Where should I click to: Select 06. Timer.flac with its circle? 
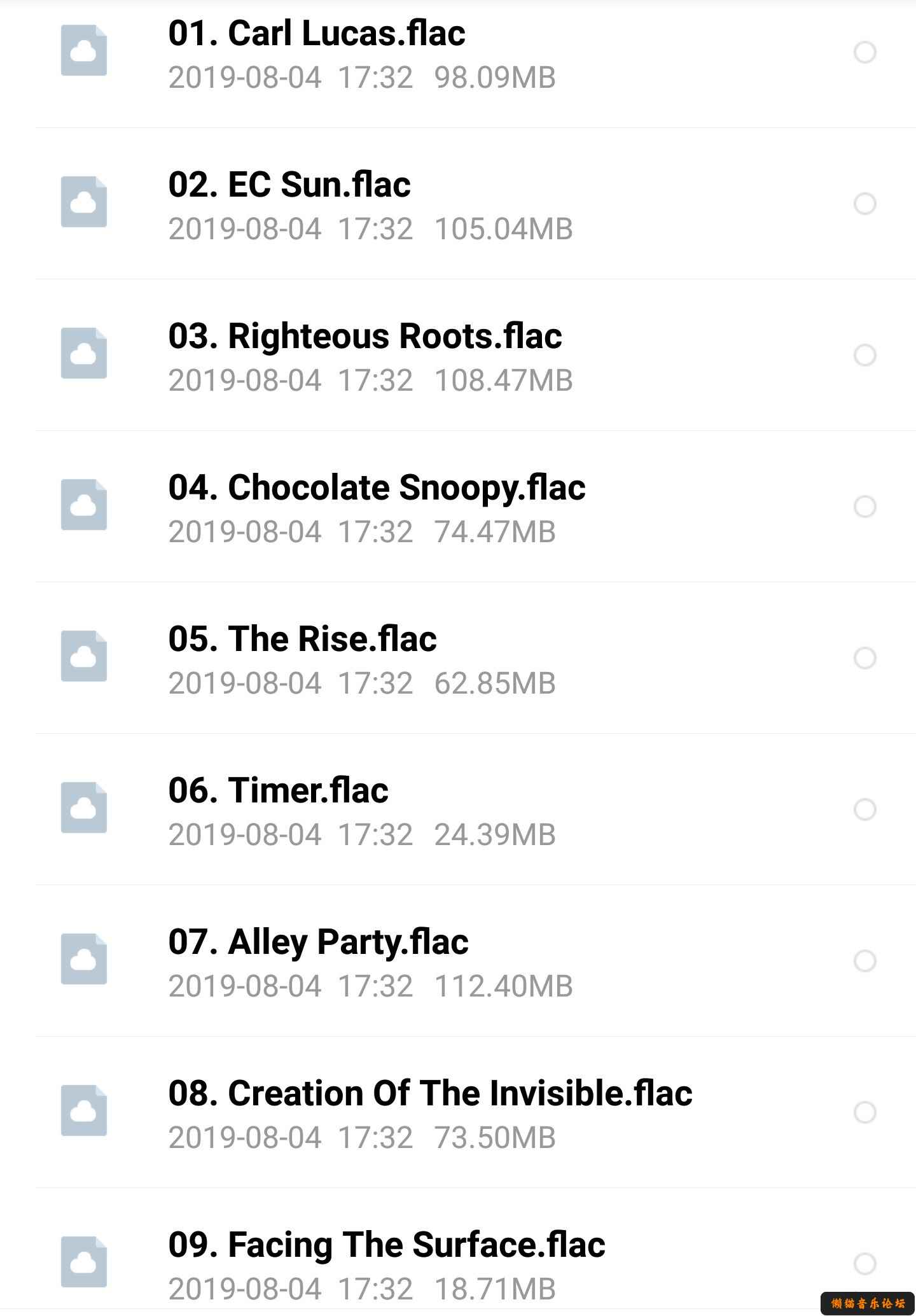[x=864, y=809]
